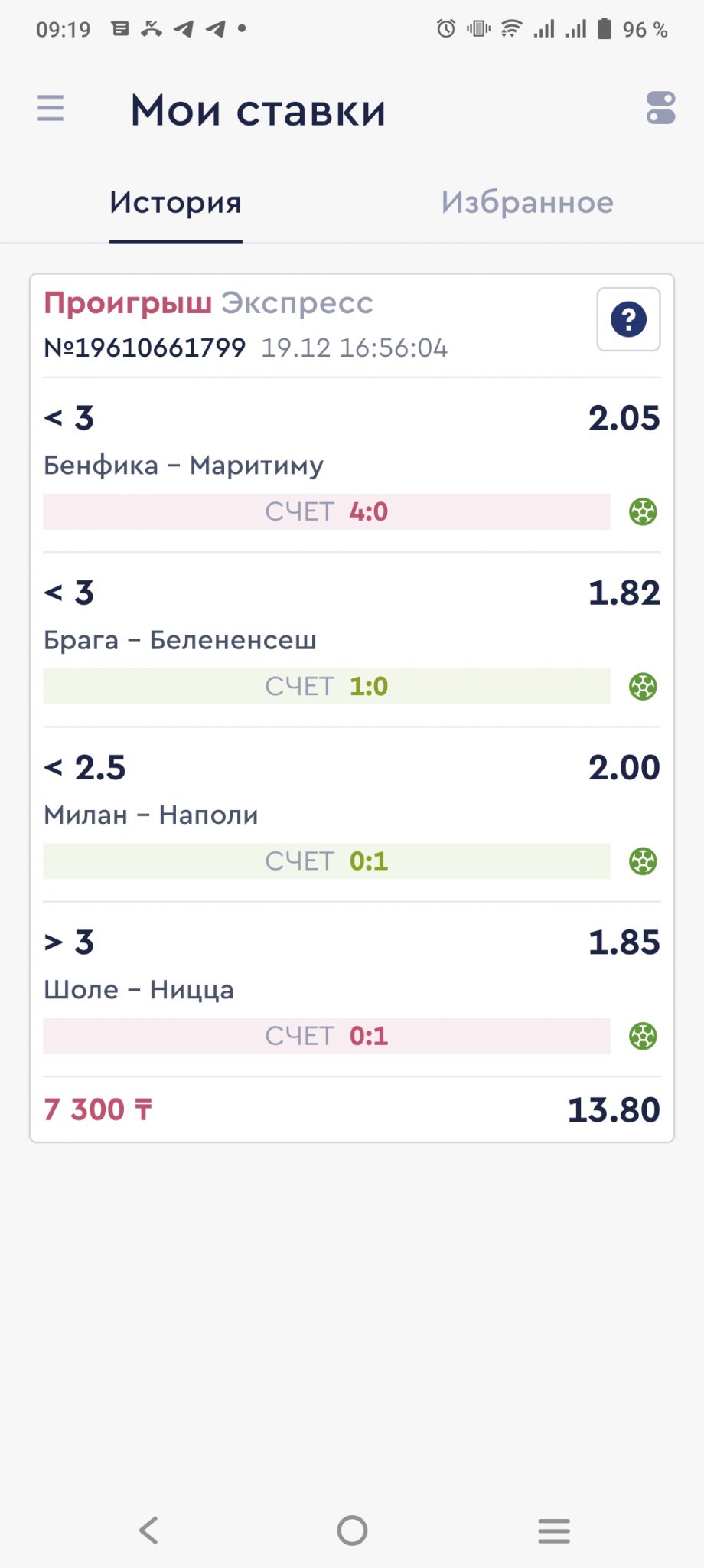Viewport: 704px width, 1568px height.
Task: Go back using system back button
Action: click(149, 1530)
